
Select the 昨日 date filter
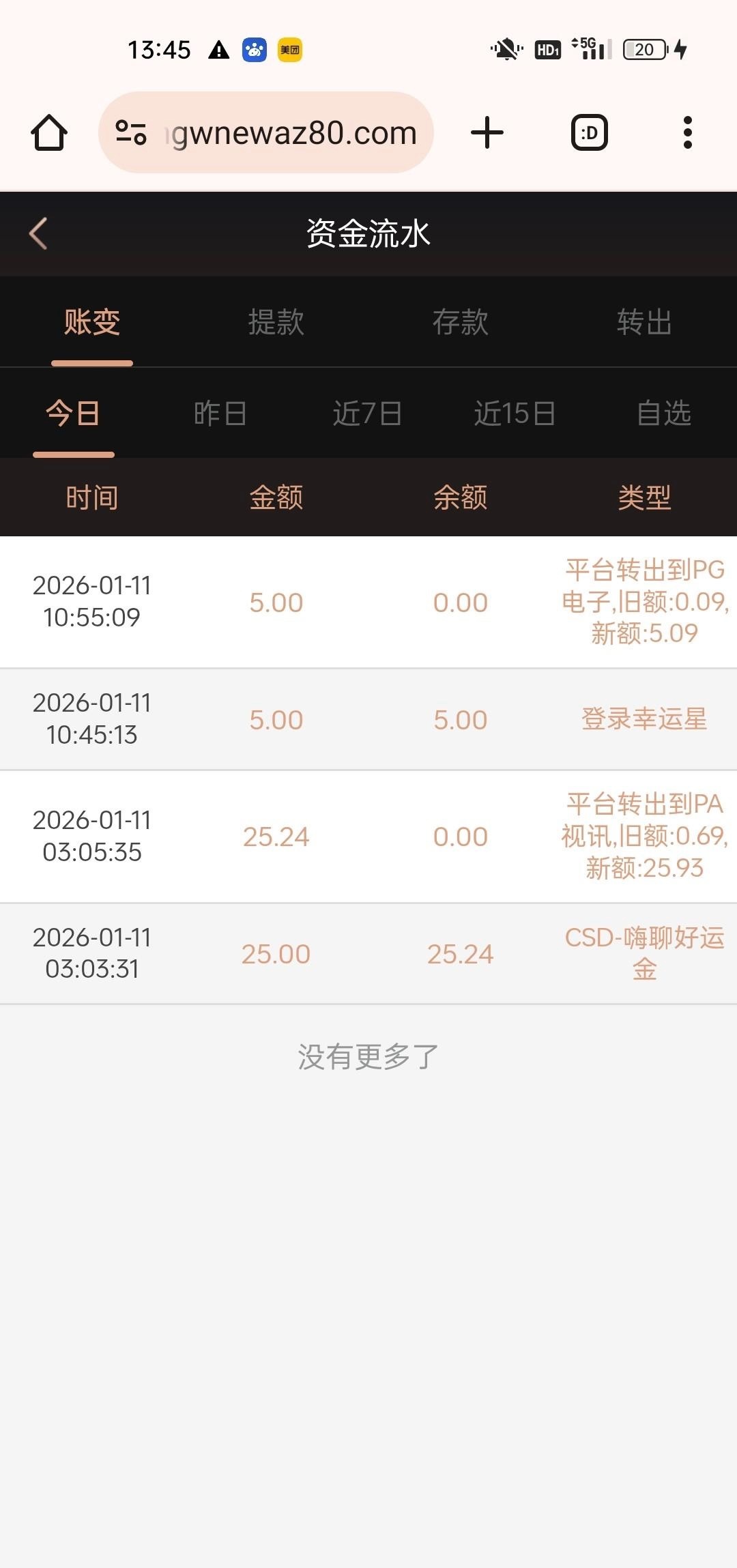tap(220, 413)
